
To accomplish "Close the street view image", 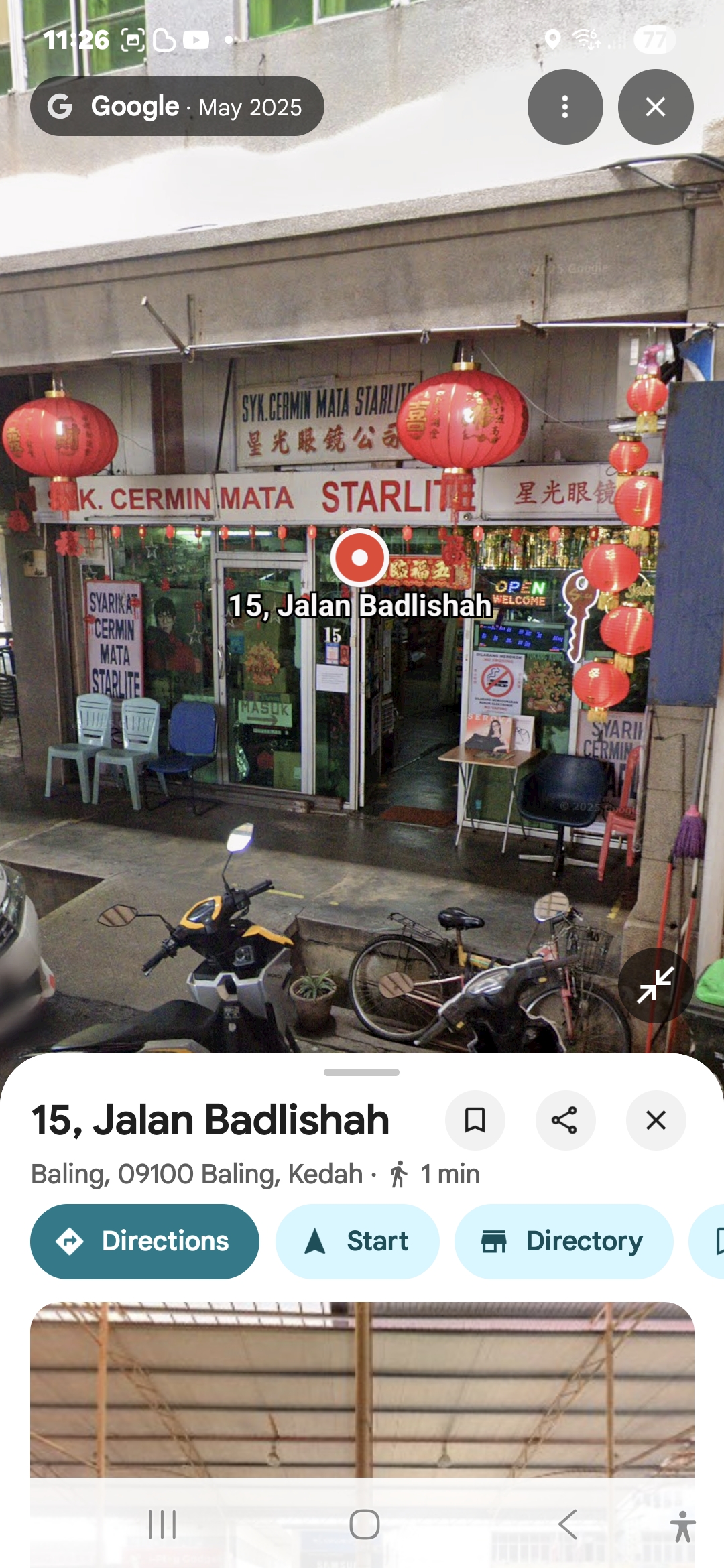I will [x=655, y=107].
